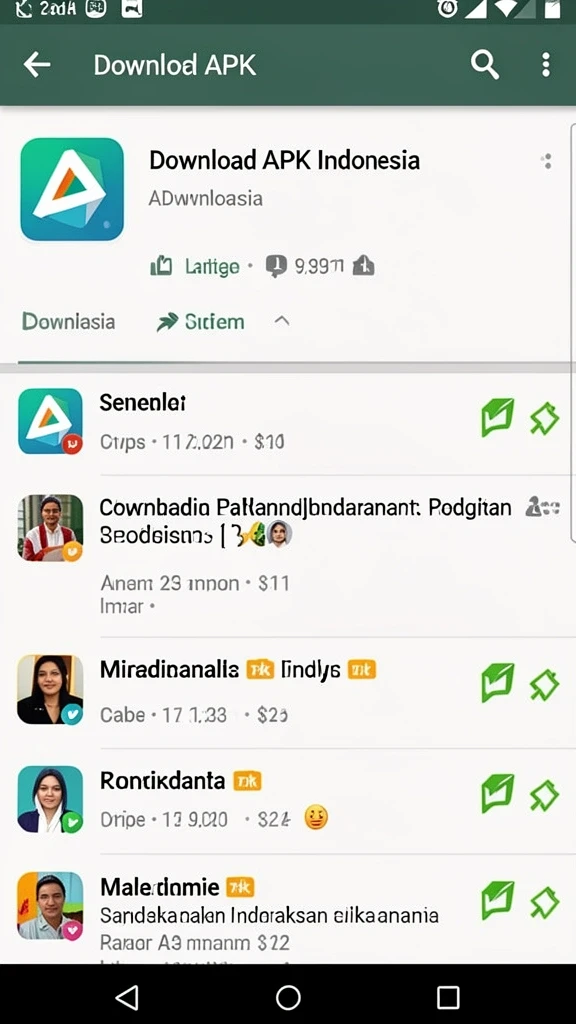Tap the green flag icon beside Senenlei

coord(497,418)
